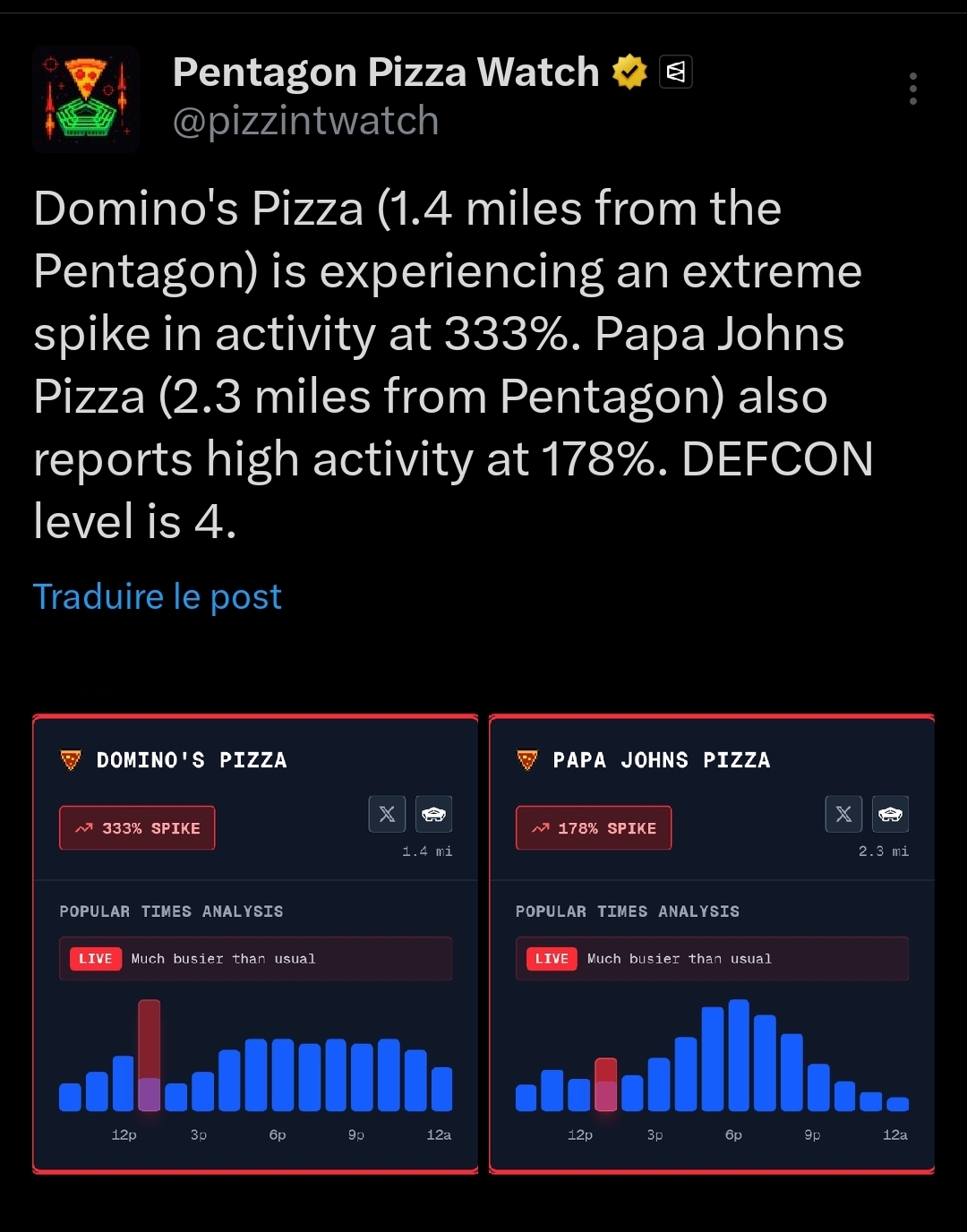Screen dimensions: 967x1232
Task: Open the Papa Johns Pizza image
Action: (712, 944)
